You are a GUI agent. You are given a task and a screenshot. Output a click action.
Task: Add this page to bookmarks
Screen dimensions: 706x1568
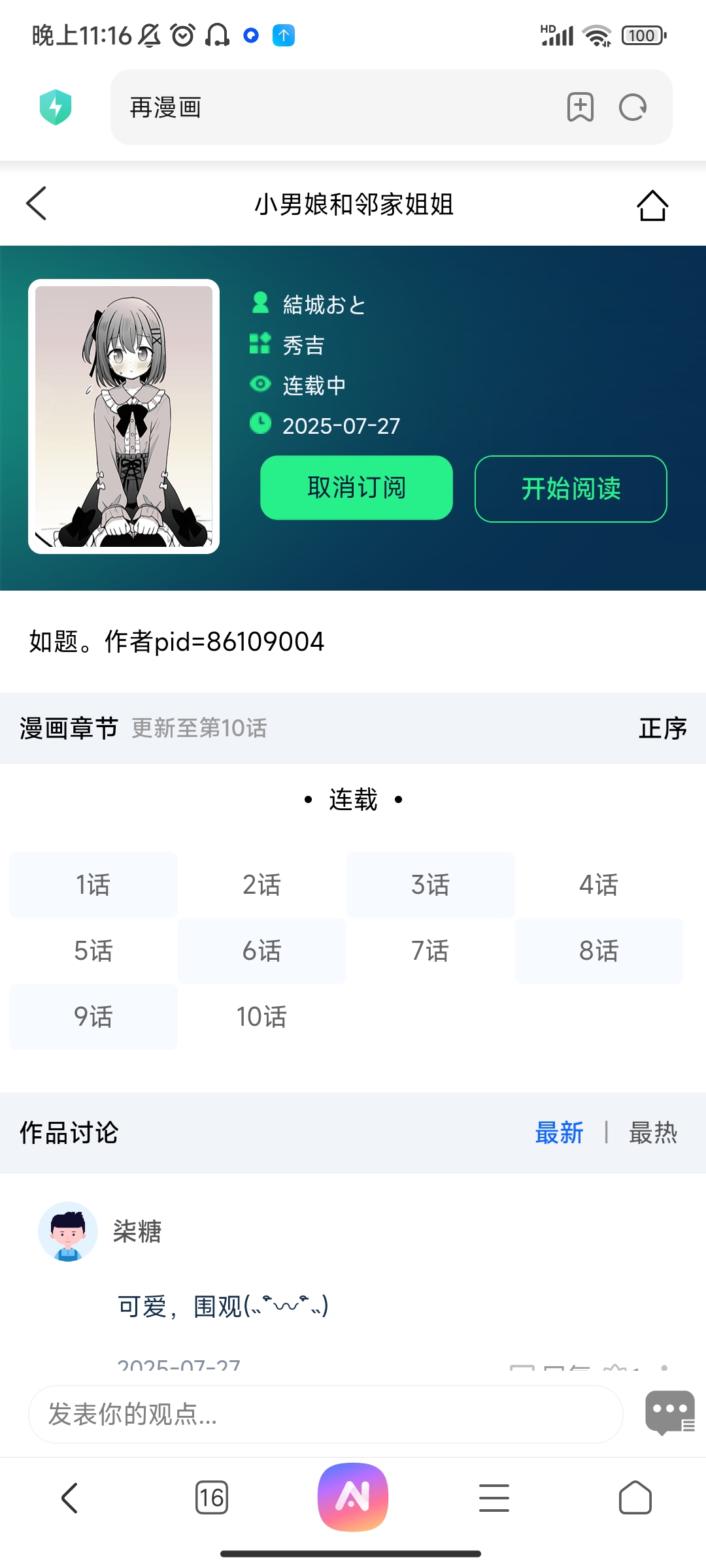(x=580, y=108)
